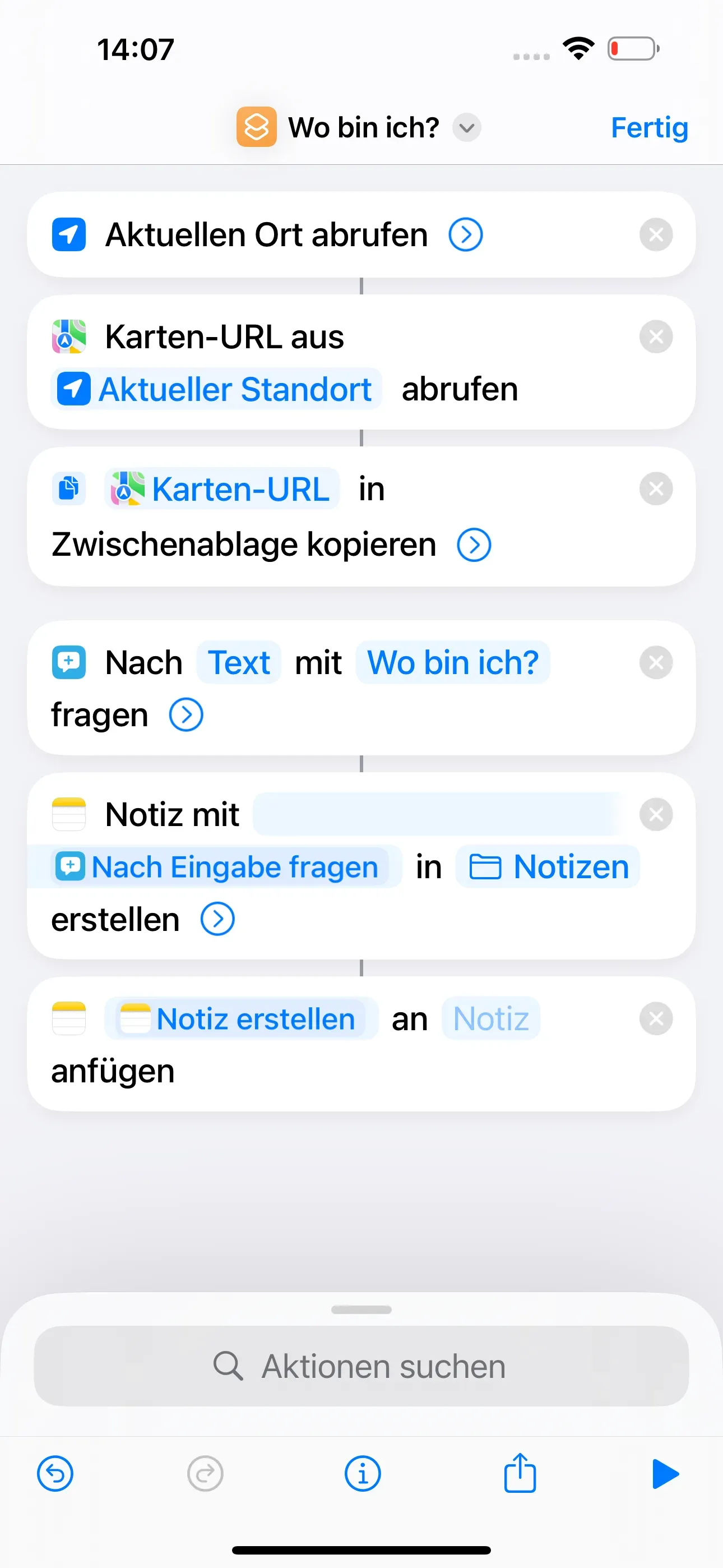
Task: Undo the last change
Action: click(55, 1474)
